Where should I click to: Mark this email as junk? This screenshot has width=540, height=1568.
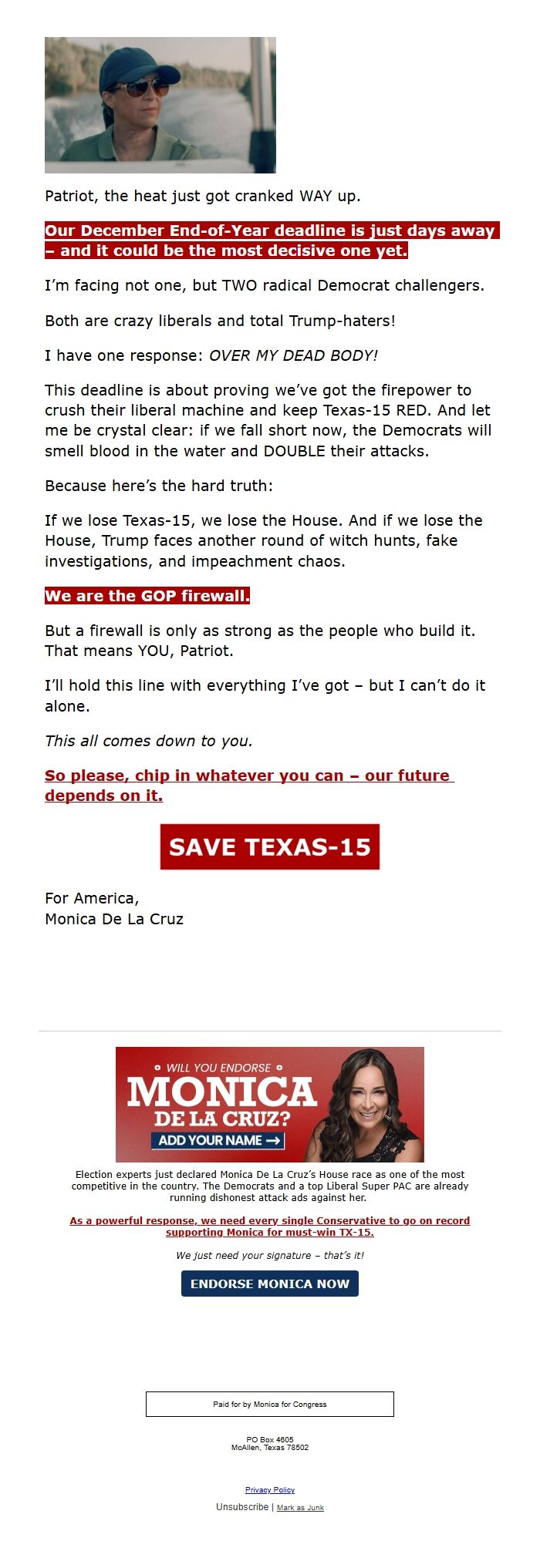coord(300,1508)
